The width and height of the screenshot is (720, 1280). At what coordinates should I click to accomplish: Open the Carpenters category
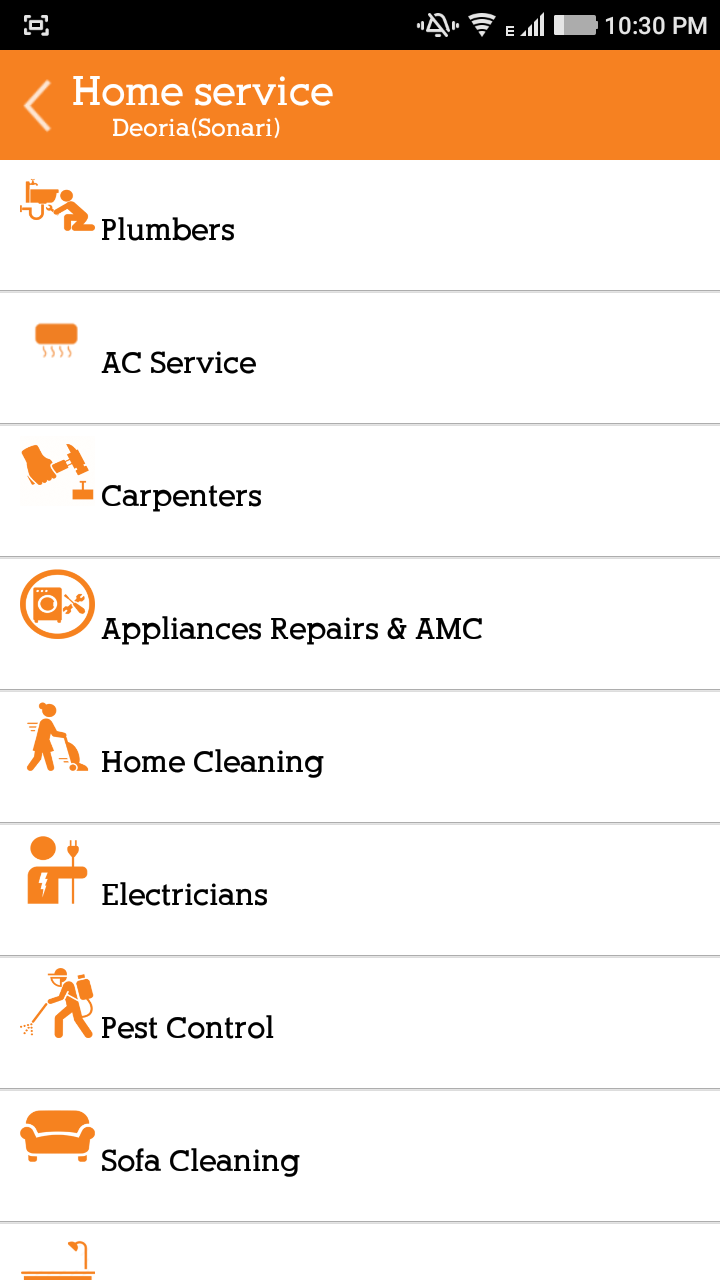coord(360,491)
